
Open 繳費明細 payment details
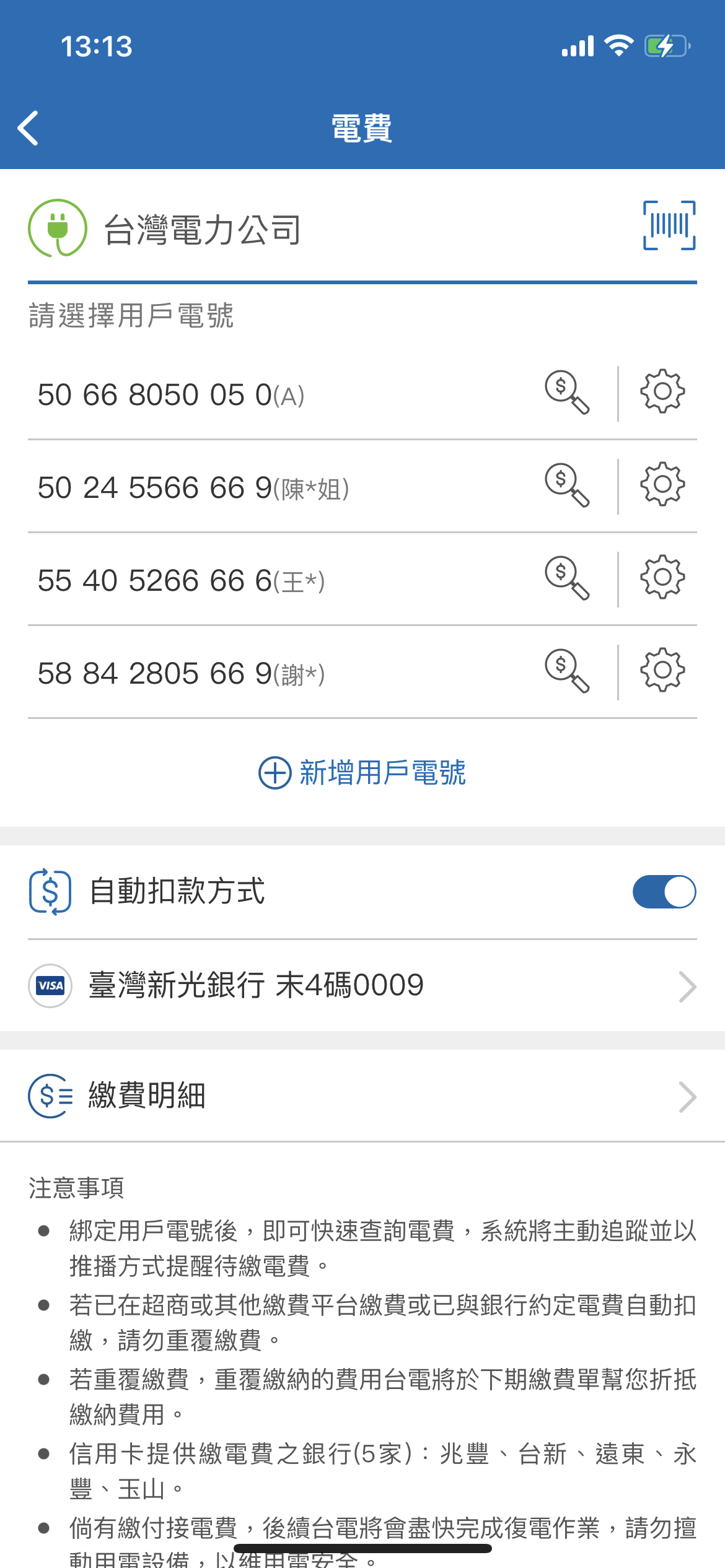pyautogui.click(x=362, y=1096)
